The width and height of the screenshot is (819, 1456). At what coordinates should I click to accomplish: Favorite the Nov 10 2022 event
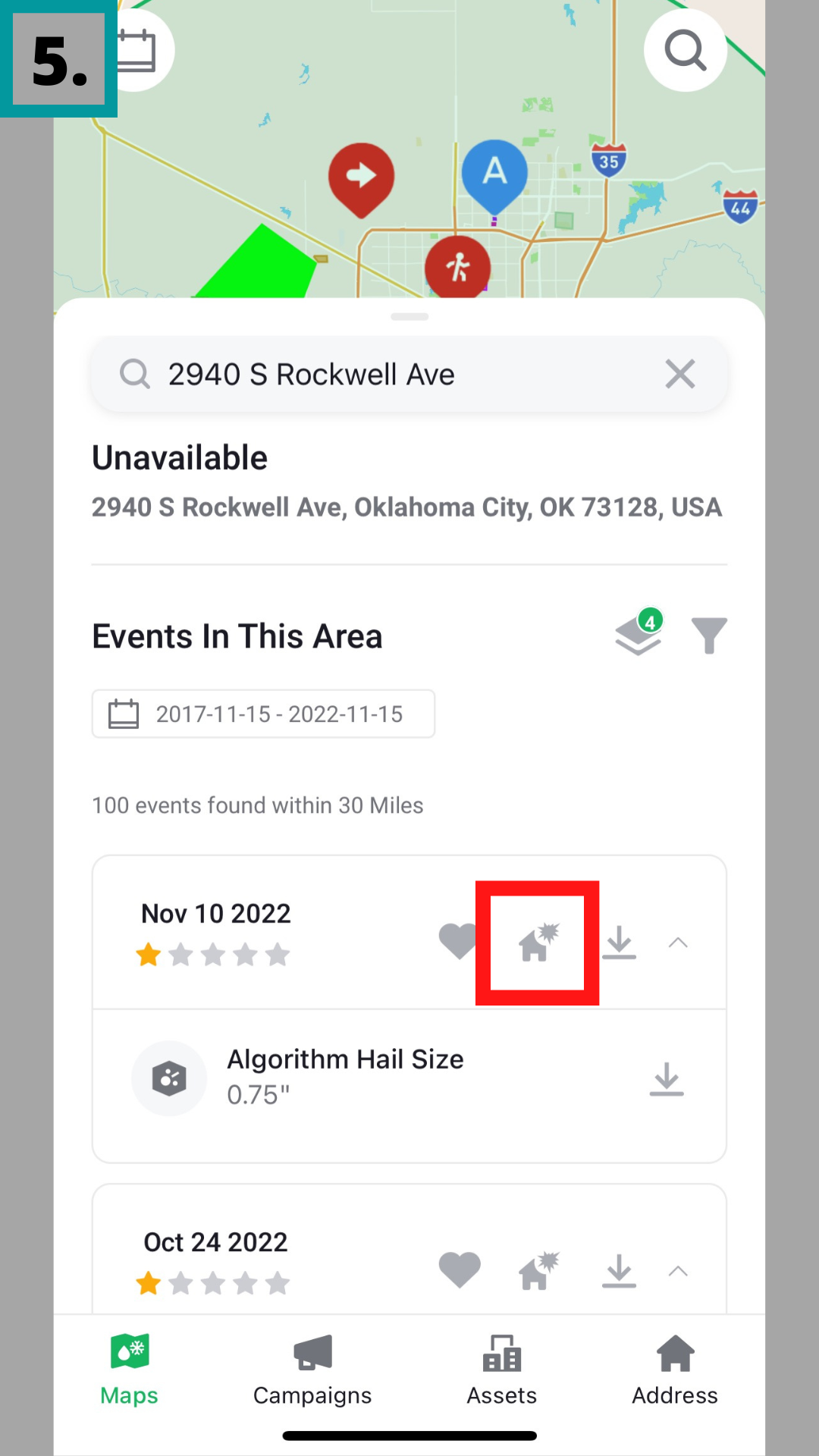click(x=458, y=942)
